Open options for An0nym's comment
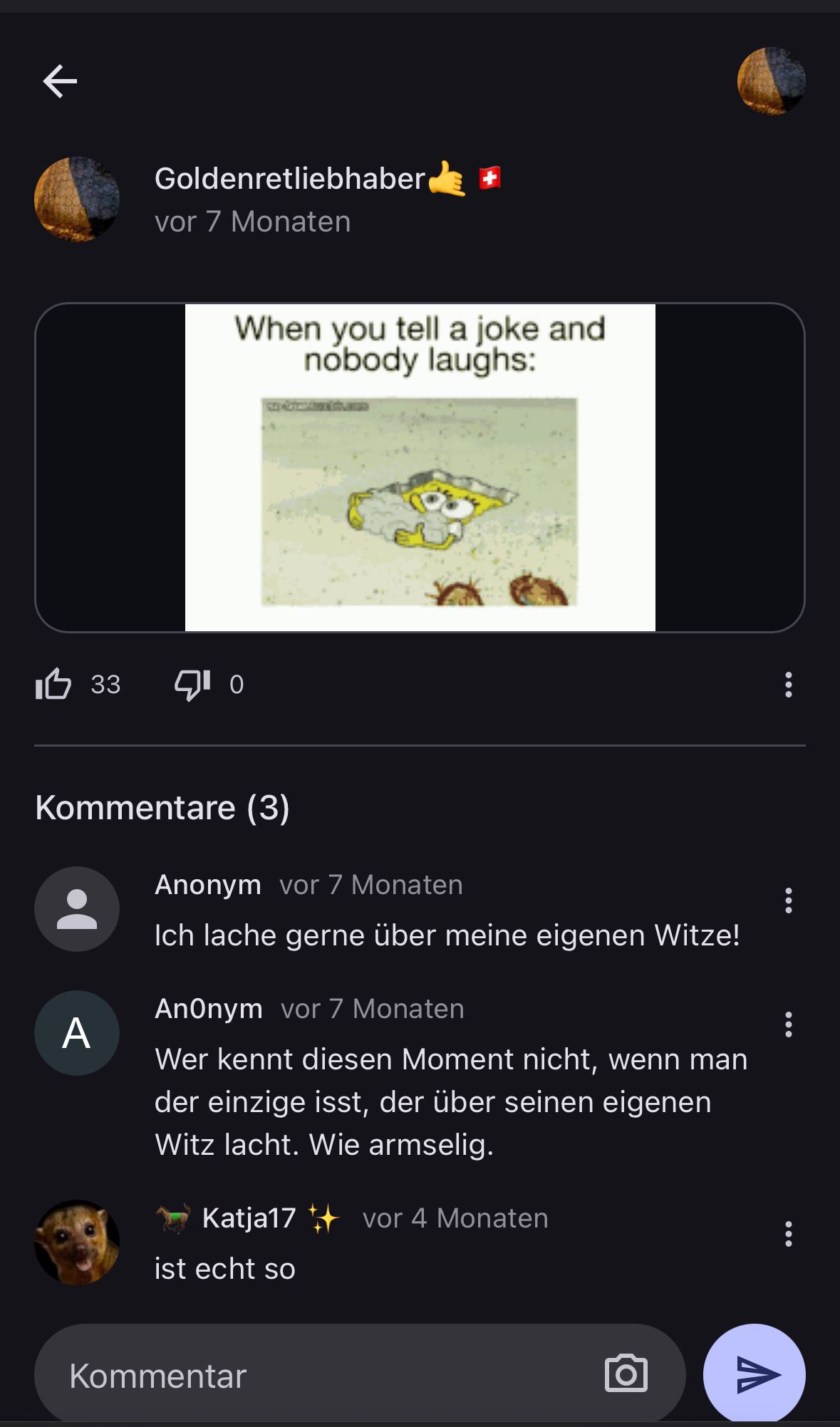 (788, 1024)
